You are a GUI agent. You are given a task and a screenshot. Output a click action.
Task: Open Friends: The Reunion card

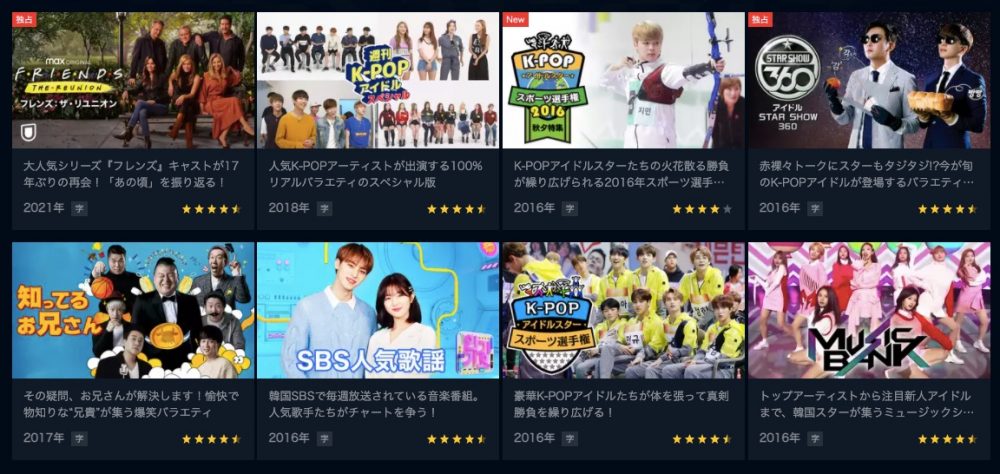(133, 80)
